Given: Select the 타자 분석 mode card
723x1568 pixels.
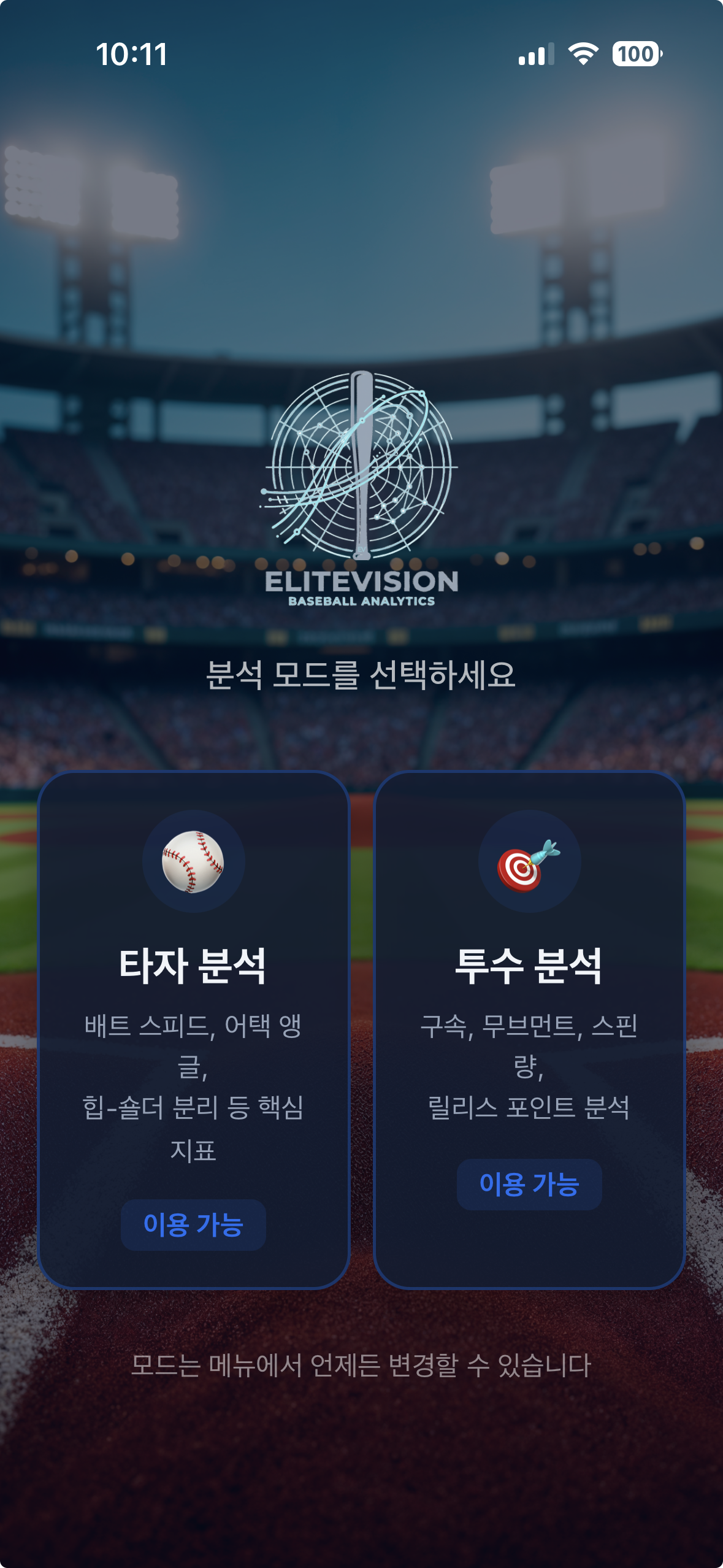Looking at the screenshot, I should (193, 1029).
